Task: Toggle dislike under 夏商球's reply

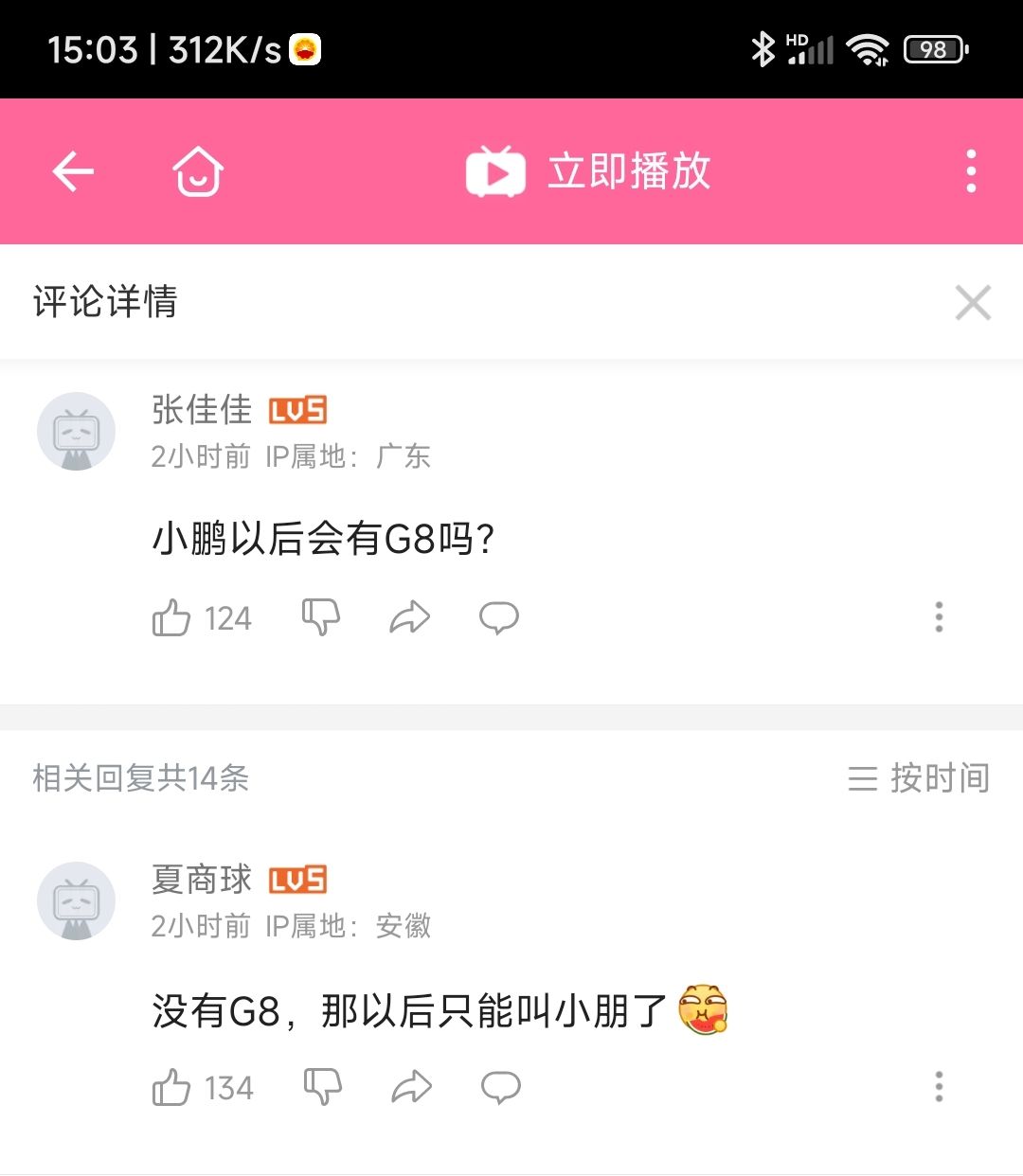Action: pyautogui.click(x=319, y=1086)
